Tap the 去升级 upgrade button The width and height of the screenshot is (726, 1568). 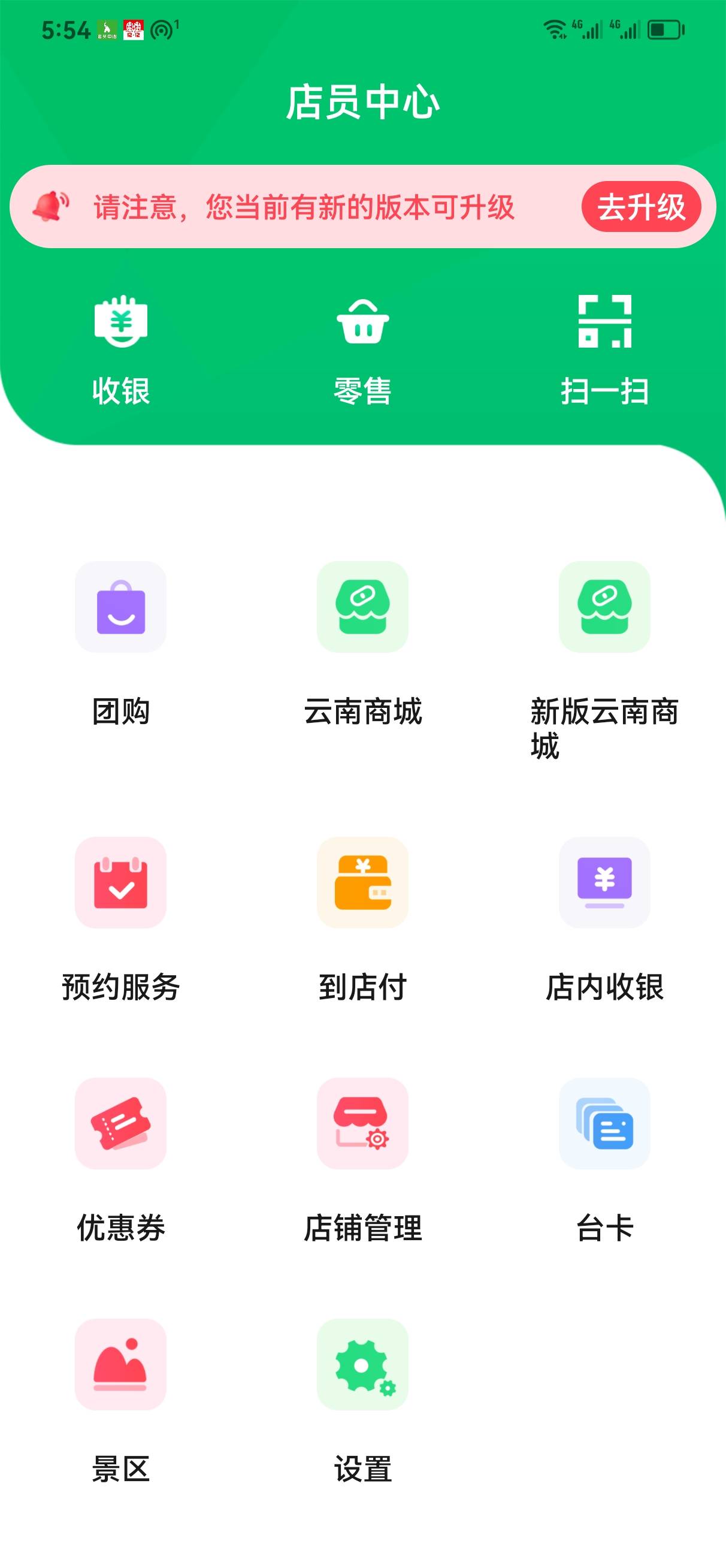click(641, 207)
